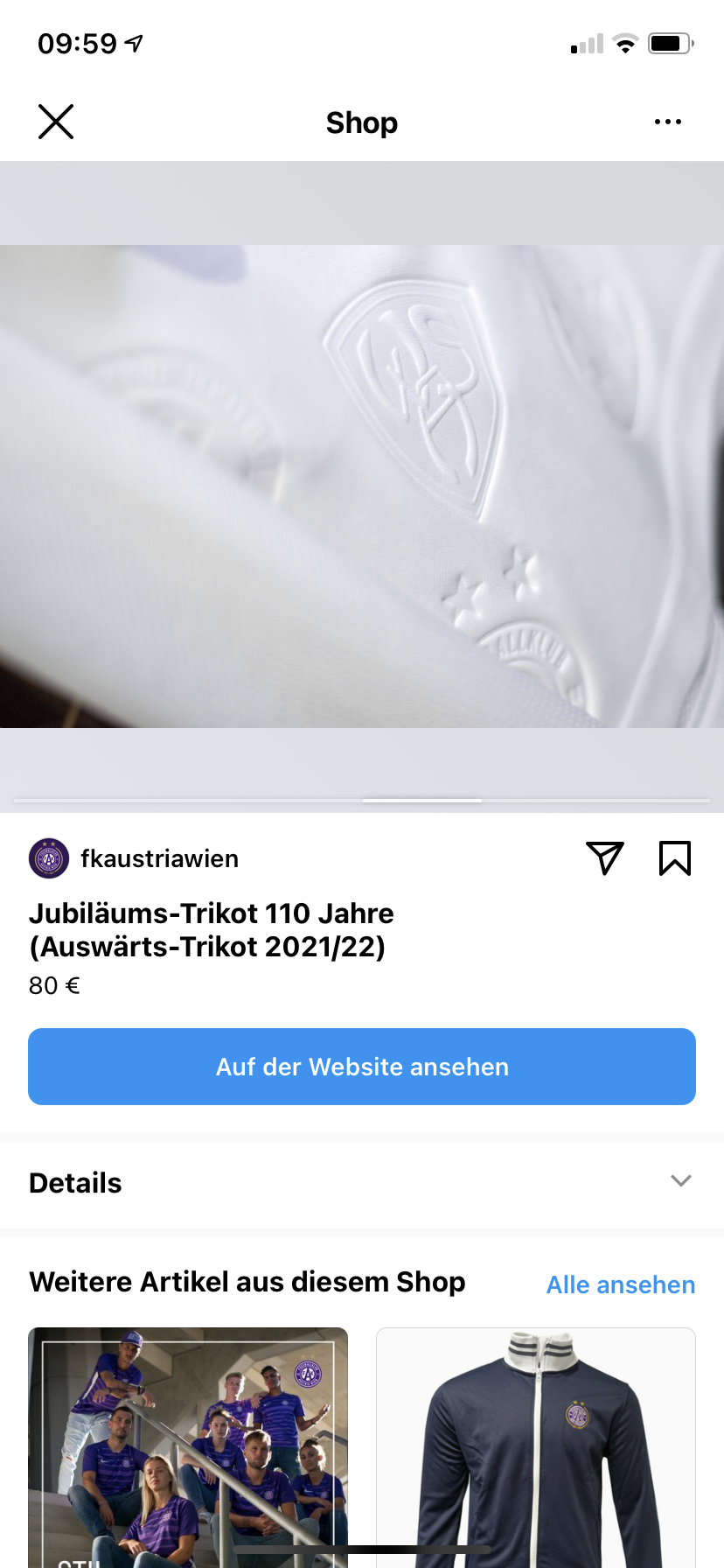Viewport: 724px width, 1568px height.
Task: Share this product via the paper plane icon
Action: pyautogui.click(x=605, y=858)
